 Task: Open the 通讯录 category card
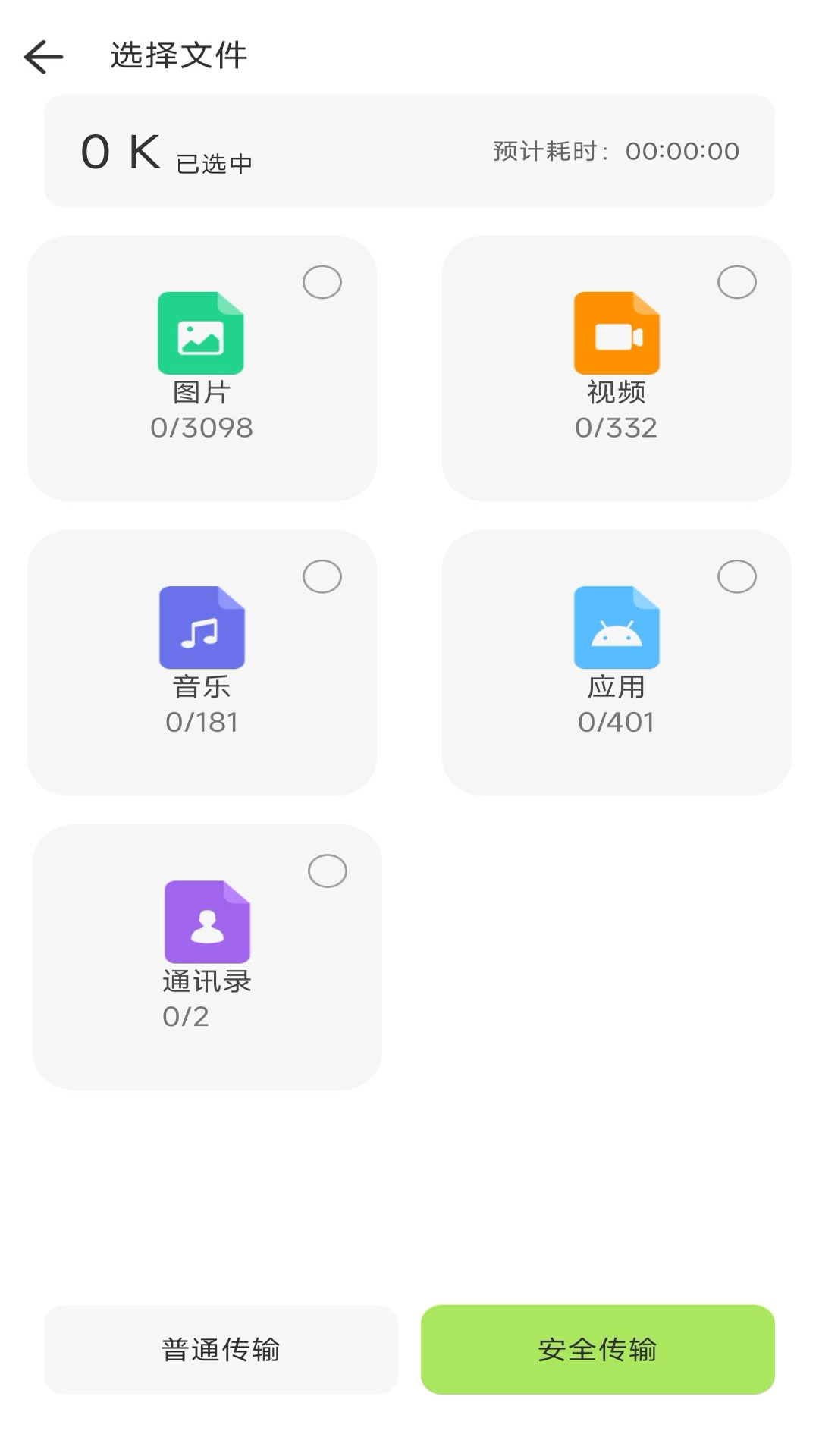(206, 956)
